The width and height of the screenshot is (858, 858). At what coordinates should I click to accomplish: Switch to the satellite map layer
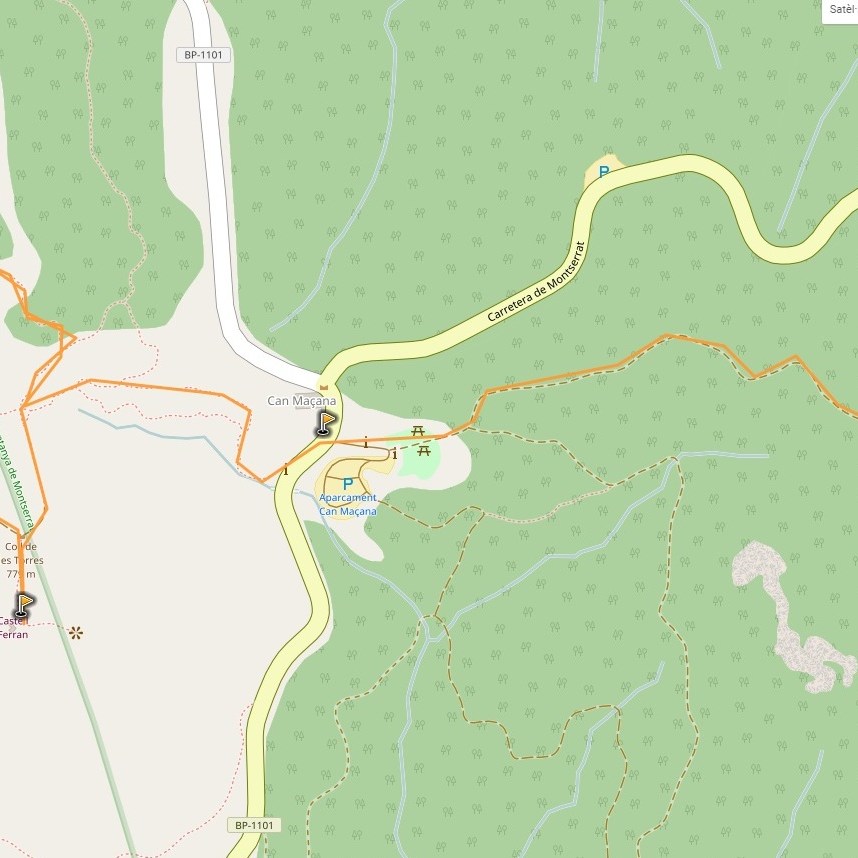point(839,9)
